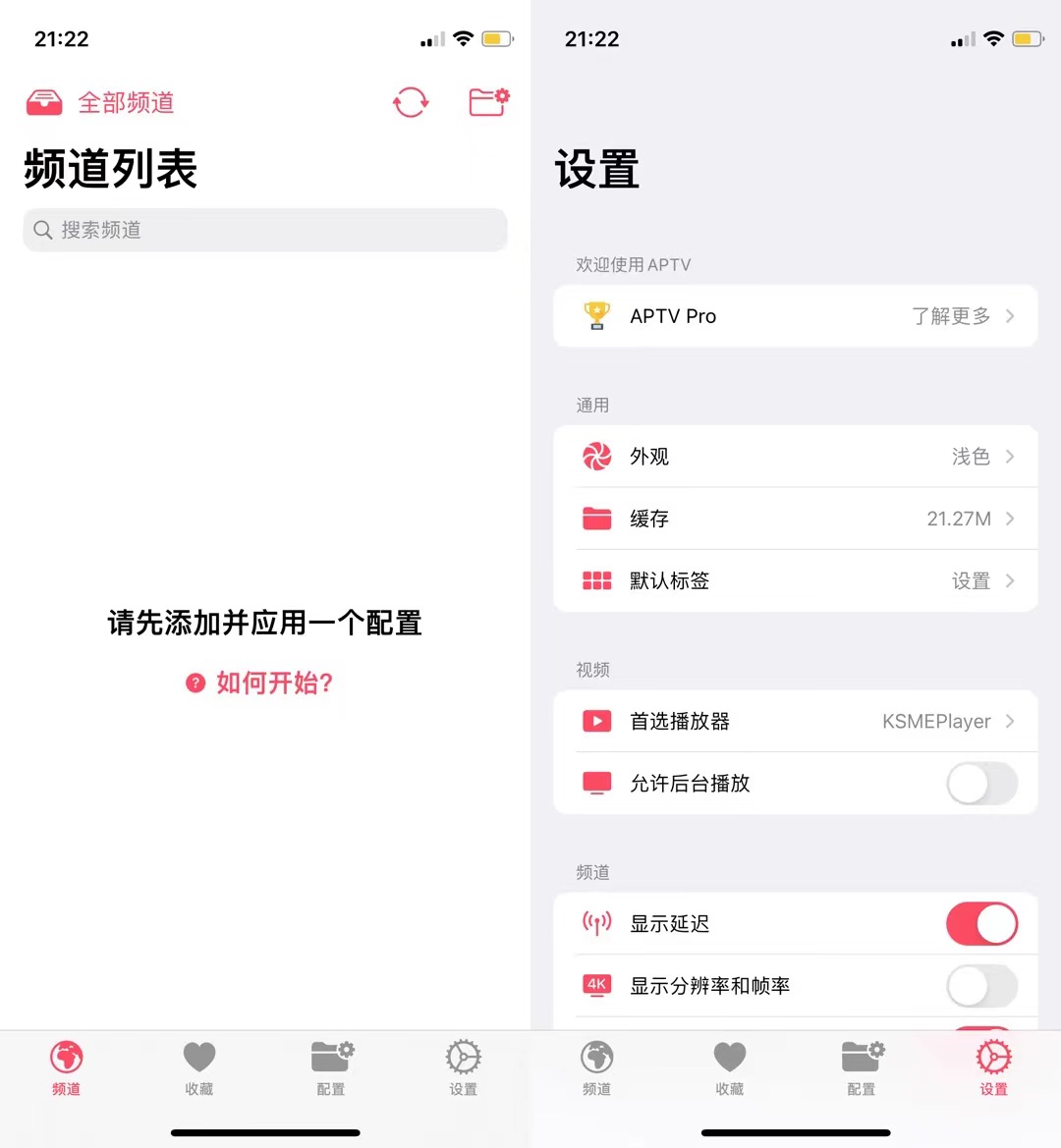Open the 全部频道 mailbox icon
The height and width of the screenshot is (1148, 1061).
tap(43, 101)
